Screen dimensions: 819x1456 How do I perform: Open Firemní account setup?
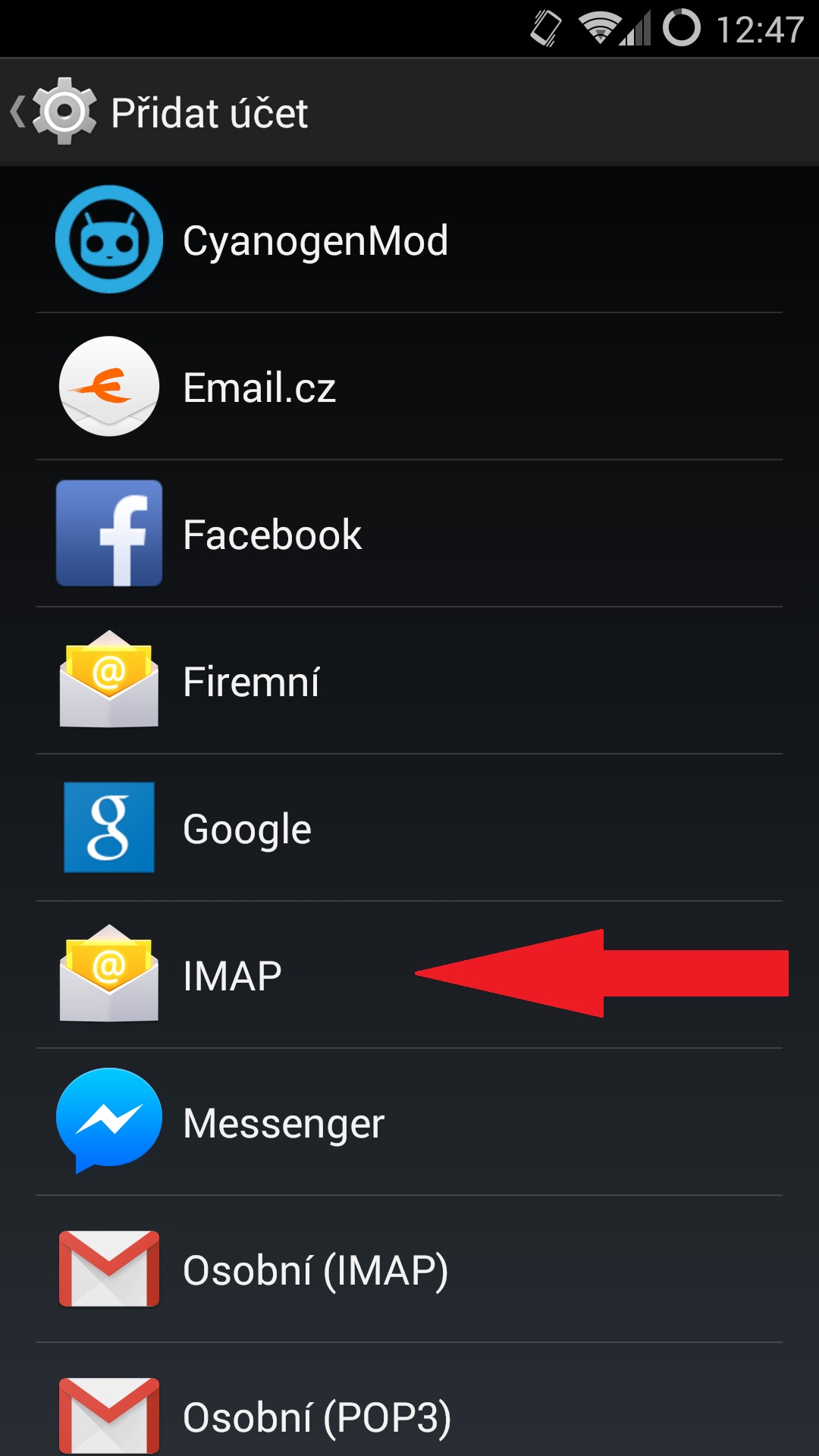[x=251, y=682]
